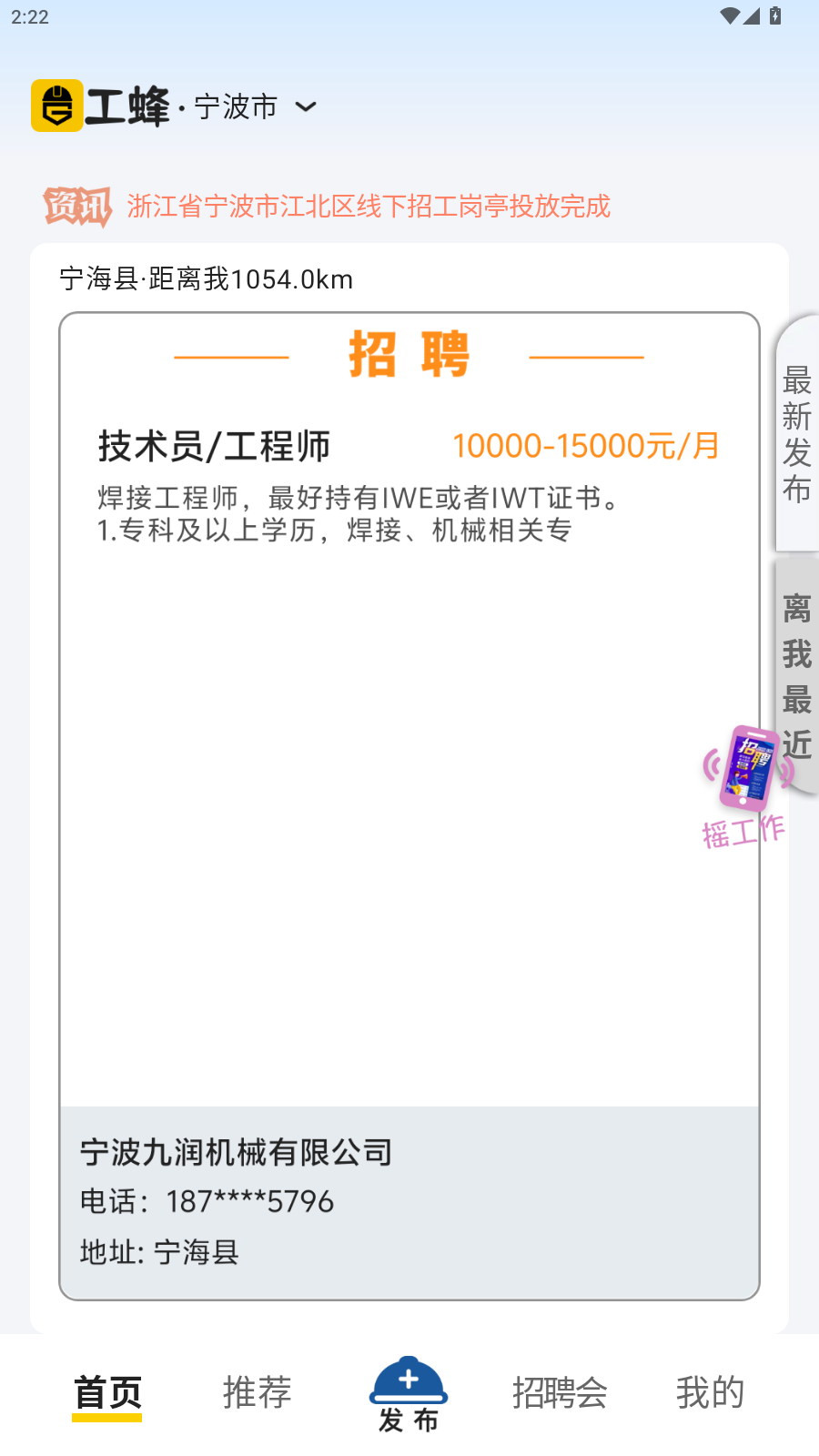The image size is (819, 1456).
Task: Open the 技术员/工程师 job posting card
Action: [409, 728]
